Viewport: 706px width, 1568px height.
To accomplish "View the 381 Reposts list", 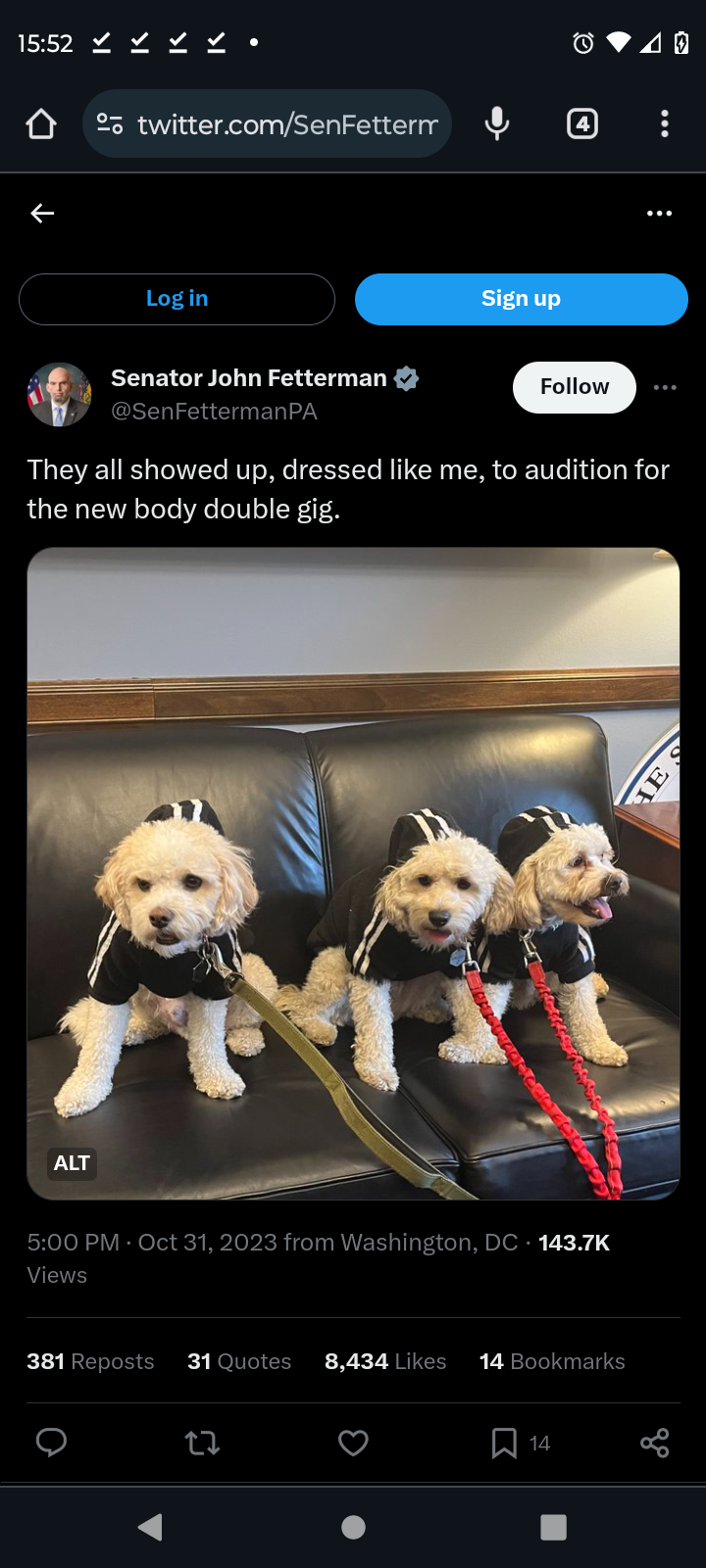I will pos(90,1361).
